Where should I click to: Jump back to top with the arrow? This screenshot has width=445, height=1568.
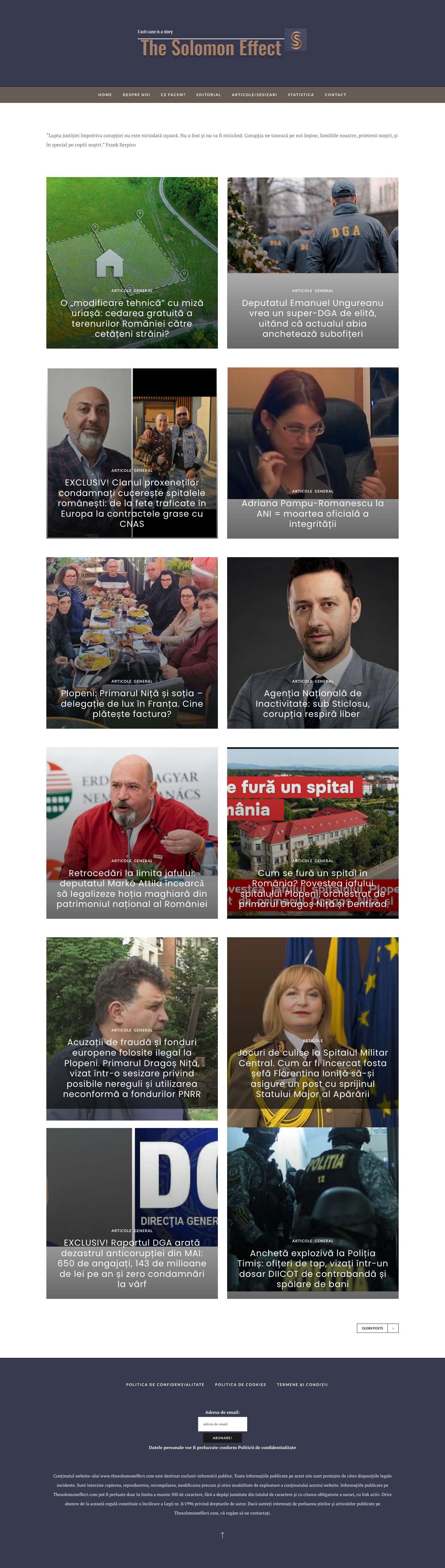pos(222,1535)
